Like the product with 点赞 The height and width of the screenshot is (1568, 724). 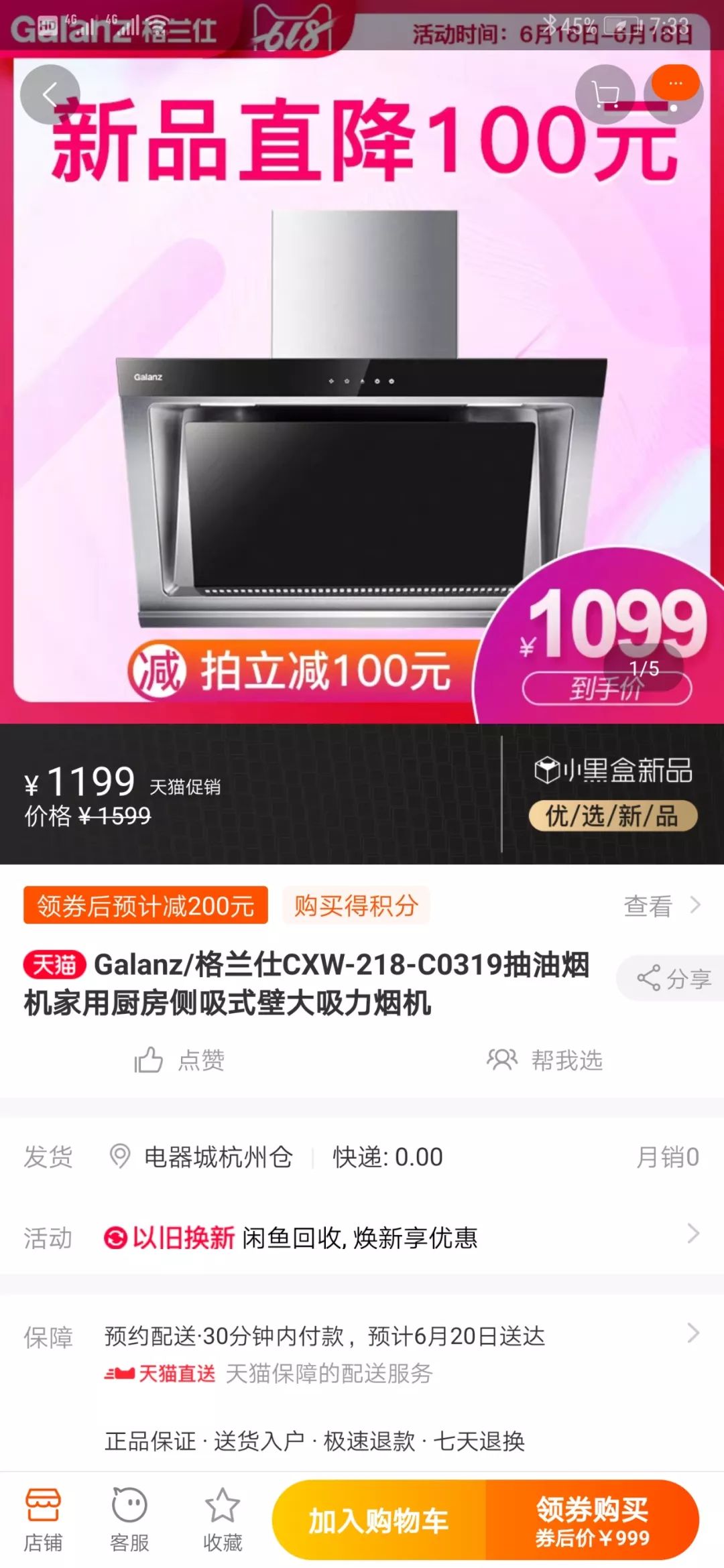(180, 1060)
